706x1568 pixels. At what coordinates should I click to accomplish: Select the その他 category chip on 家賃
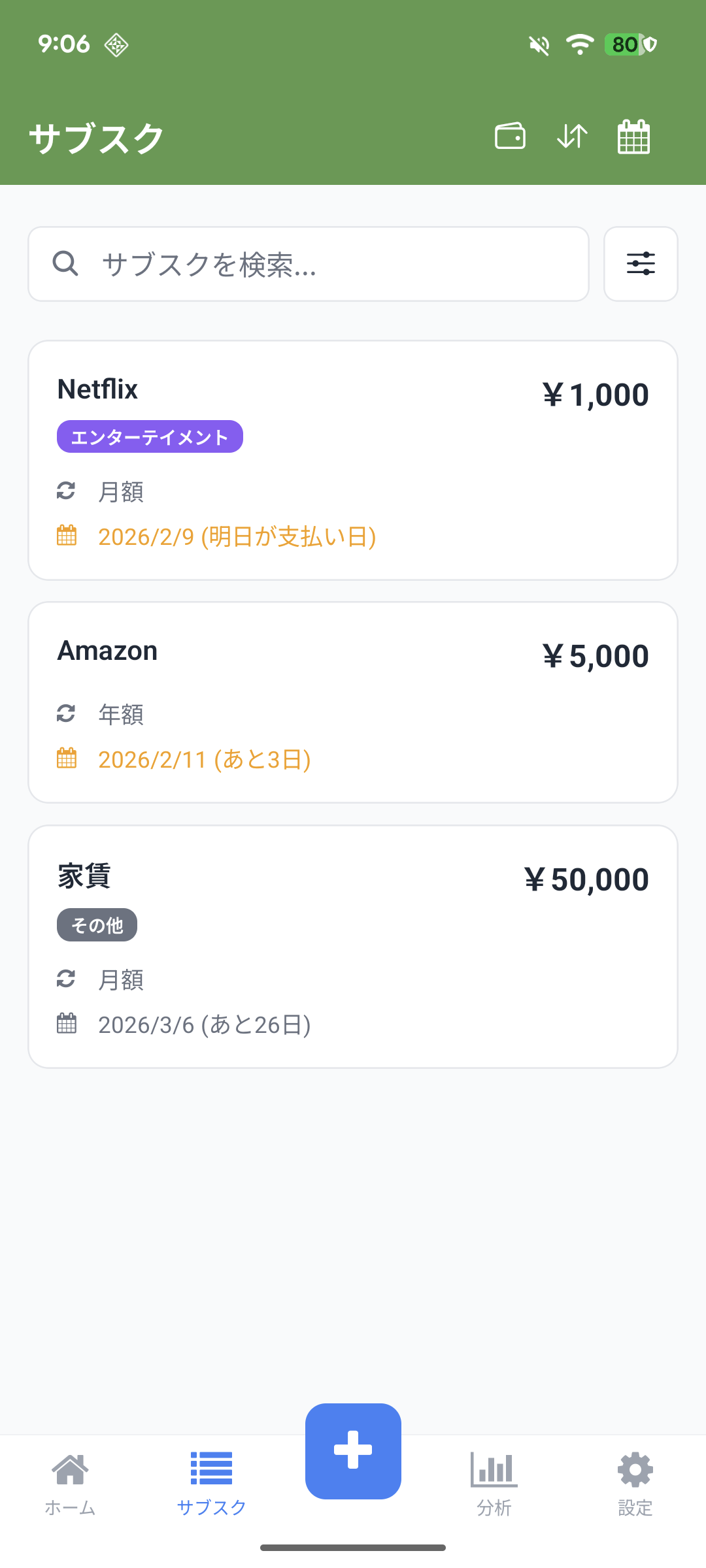tap(96, 924)
